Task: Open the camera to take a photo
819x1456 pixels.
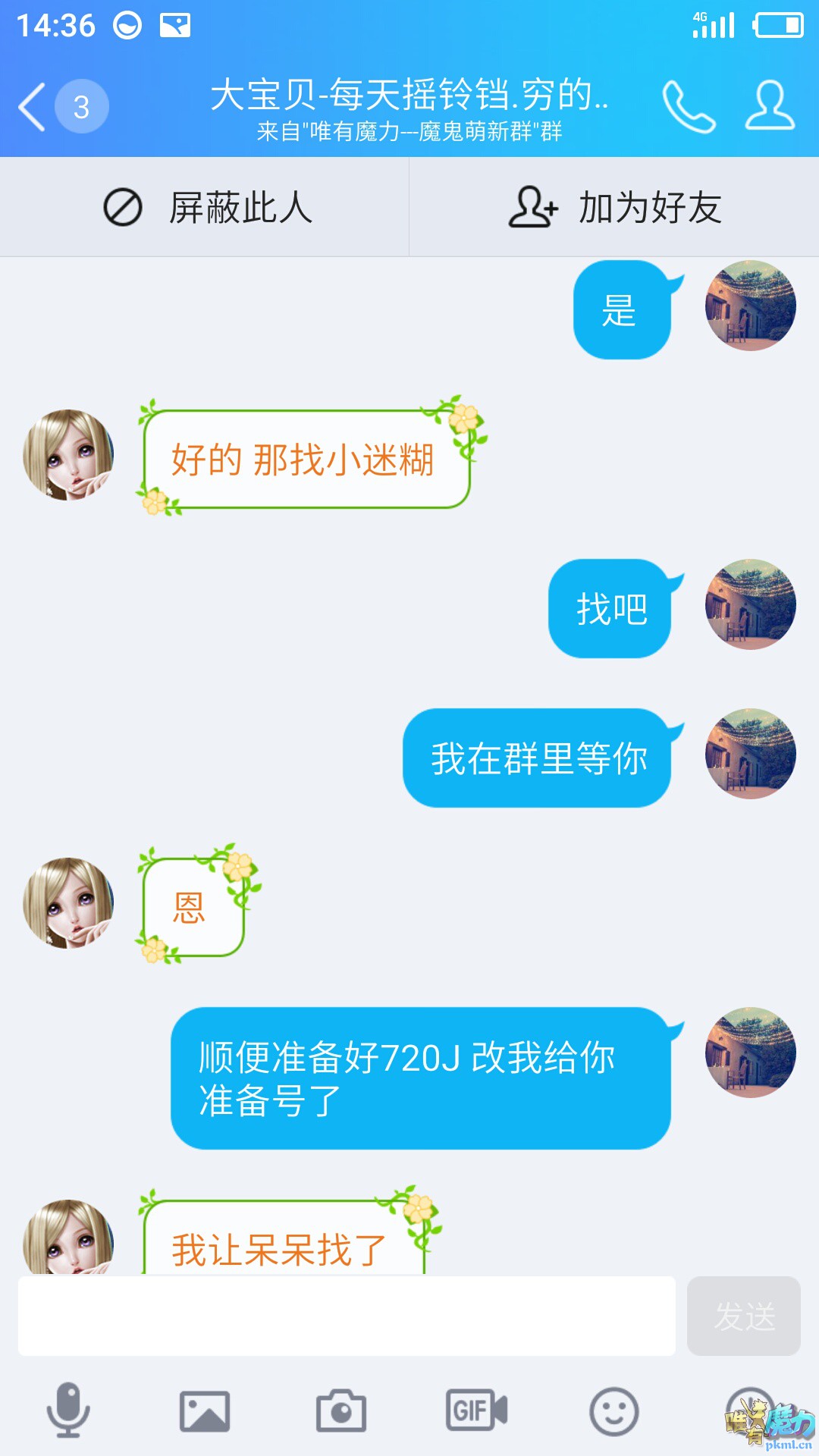Action: coord(340,1410)
